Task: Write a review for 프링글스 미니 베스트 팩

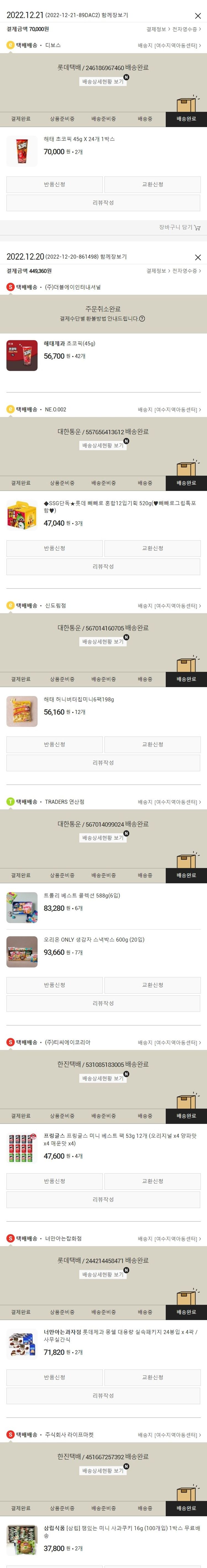Action: [103, 1199]
